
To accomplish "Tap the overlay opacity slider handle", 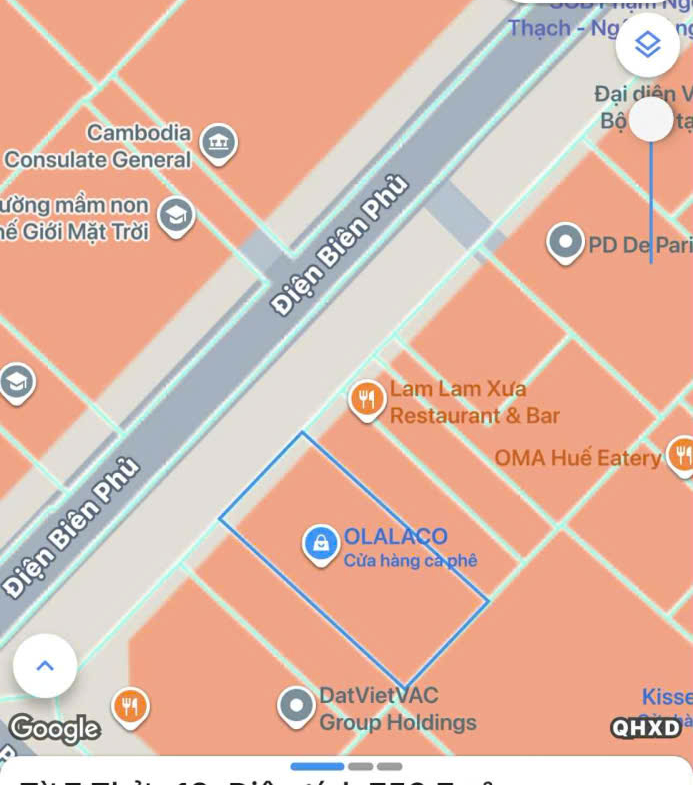I will click(653, 120).
